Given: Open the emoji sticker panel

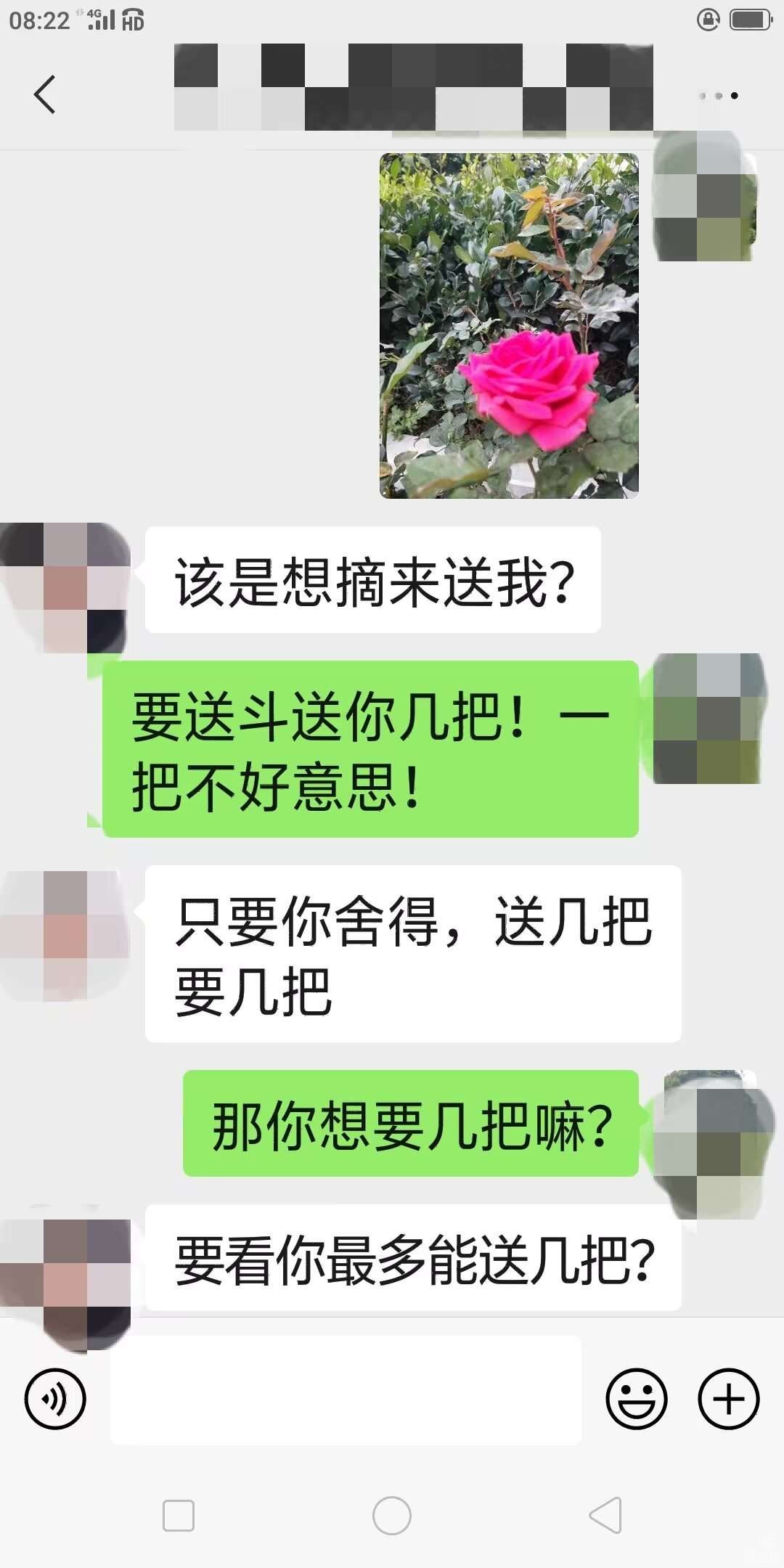Looking at the screenshot, I should tap(636, 1398).
